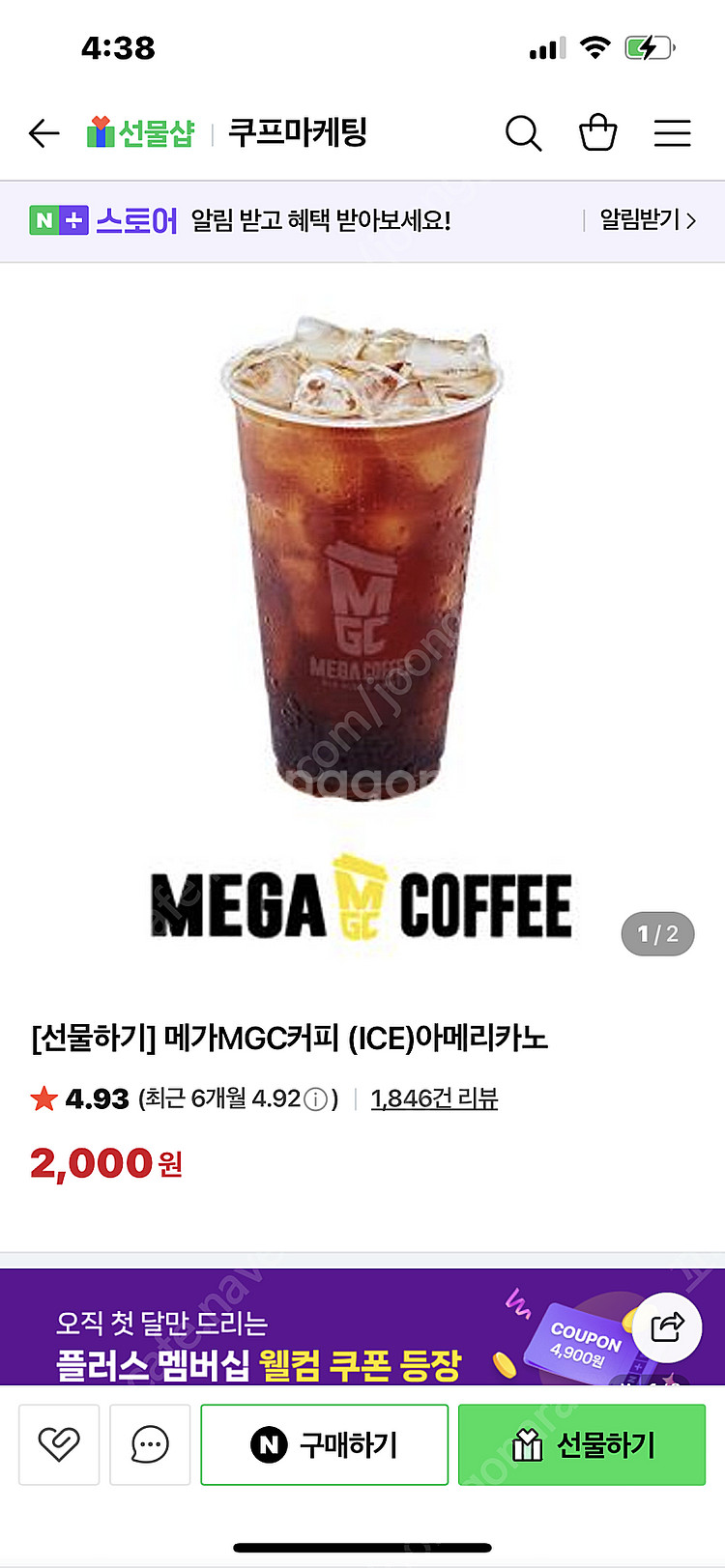The image size is (725, 1568).
Task: Tap the gift box icon inside 선물하기 button
Action: [x=527, y=1444]
